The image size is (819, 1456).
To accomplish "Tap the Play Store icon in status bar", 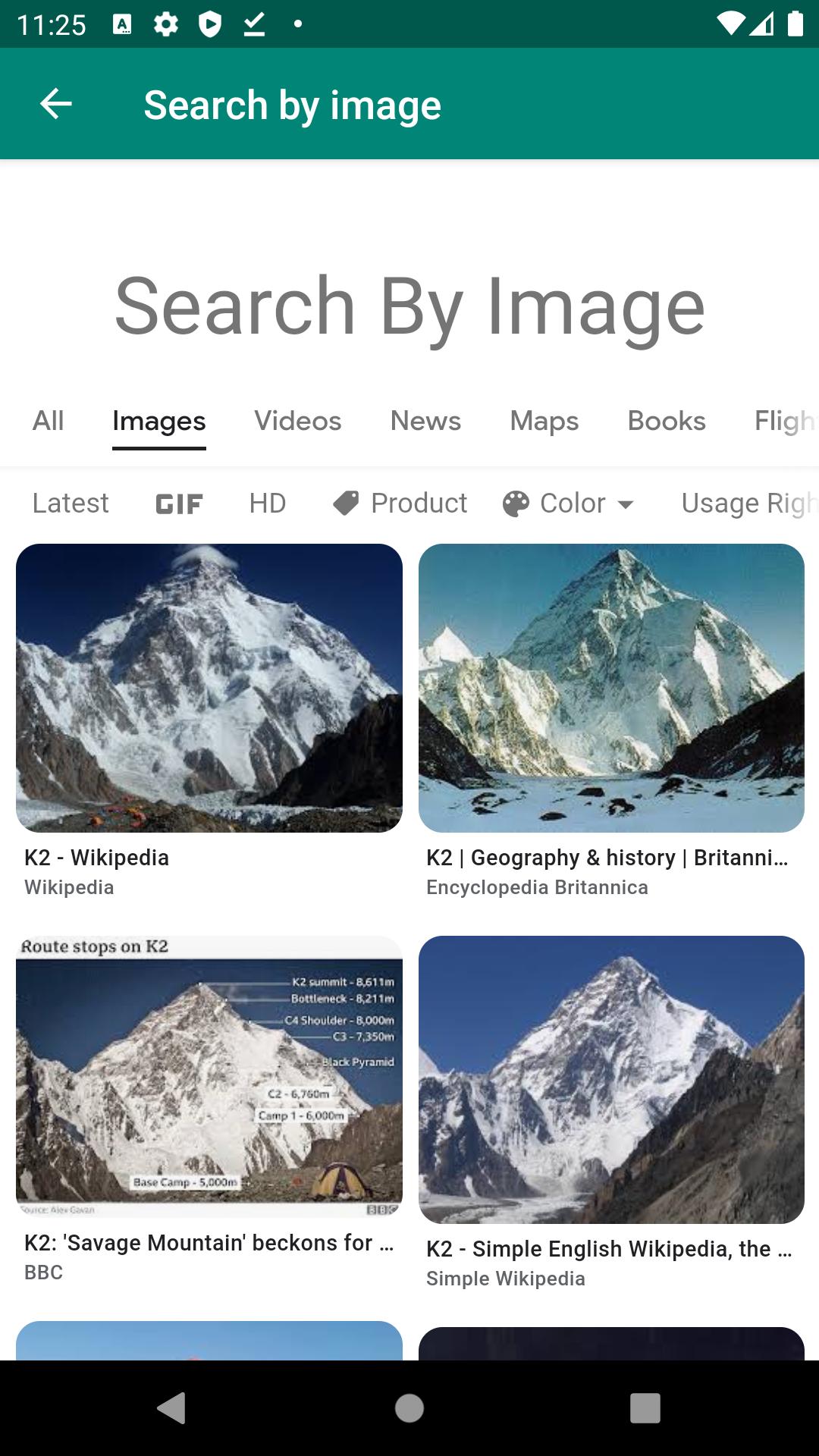I will [209, 24].
